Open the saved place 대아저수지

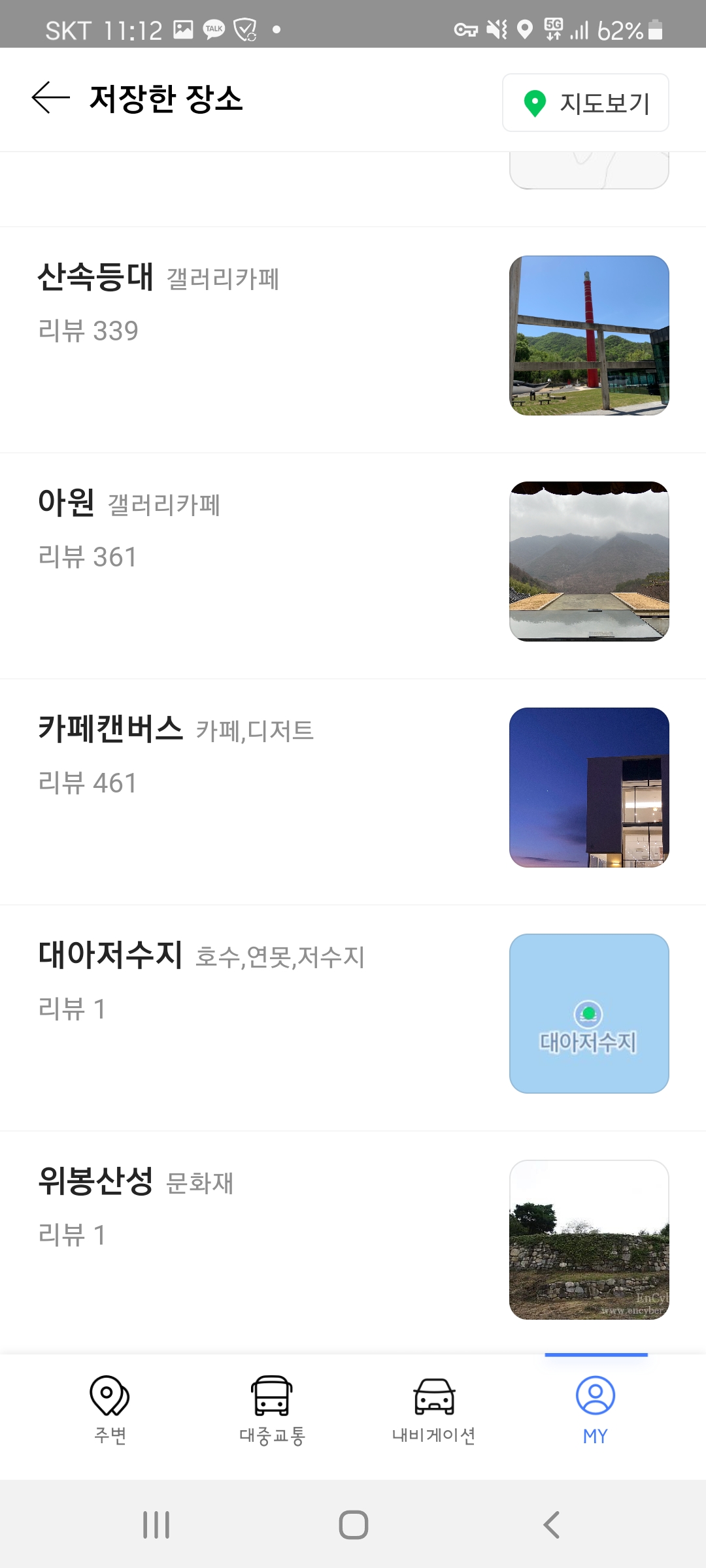click(110, 955)
